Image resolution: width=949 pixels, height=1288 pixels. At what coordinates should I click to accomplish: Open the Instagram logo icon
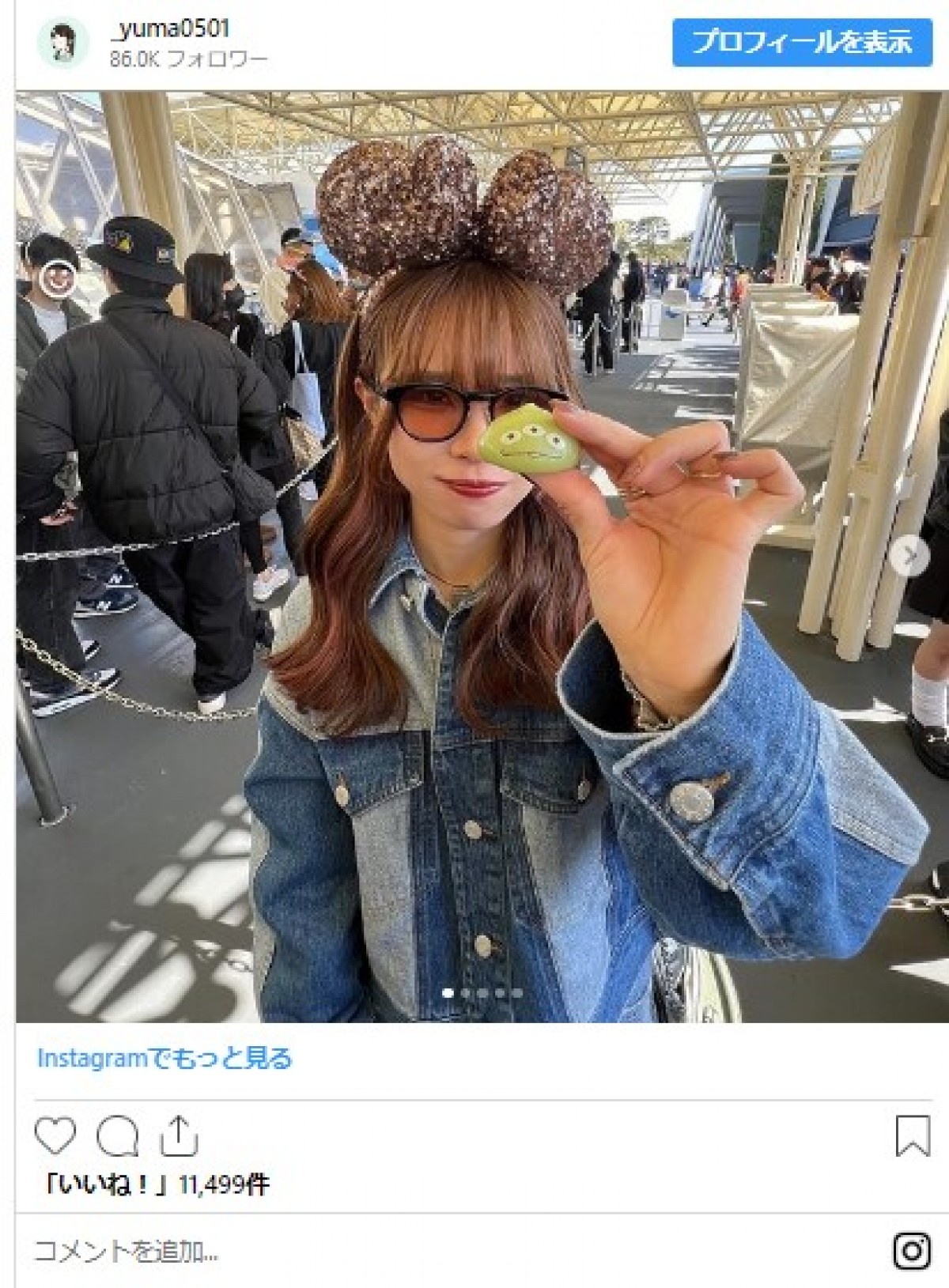coord(911,1251)
